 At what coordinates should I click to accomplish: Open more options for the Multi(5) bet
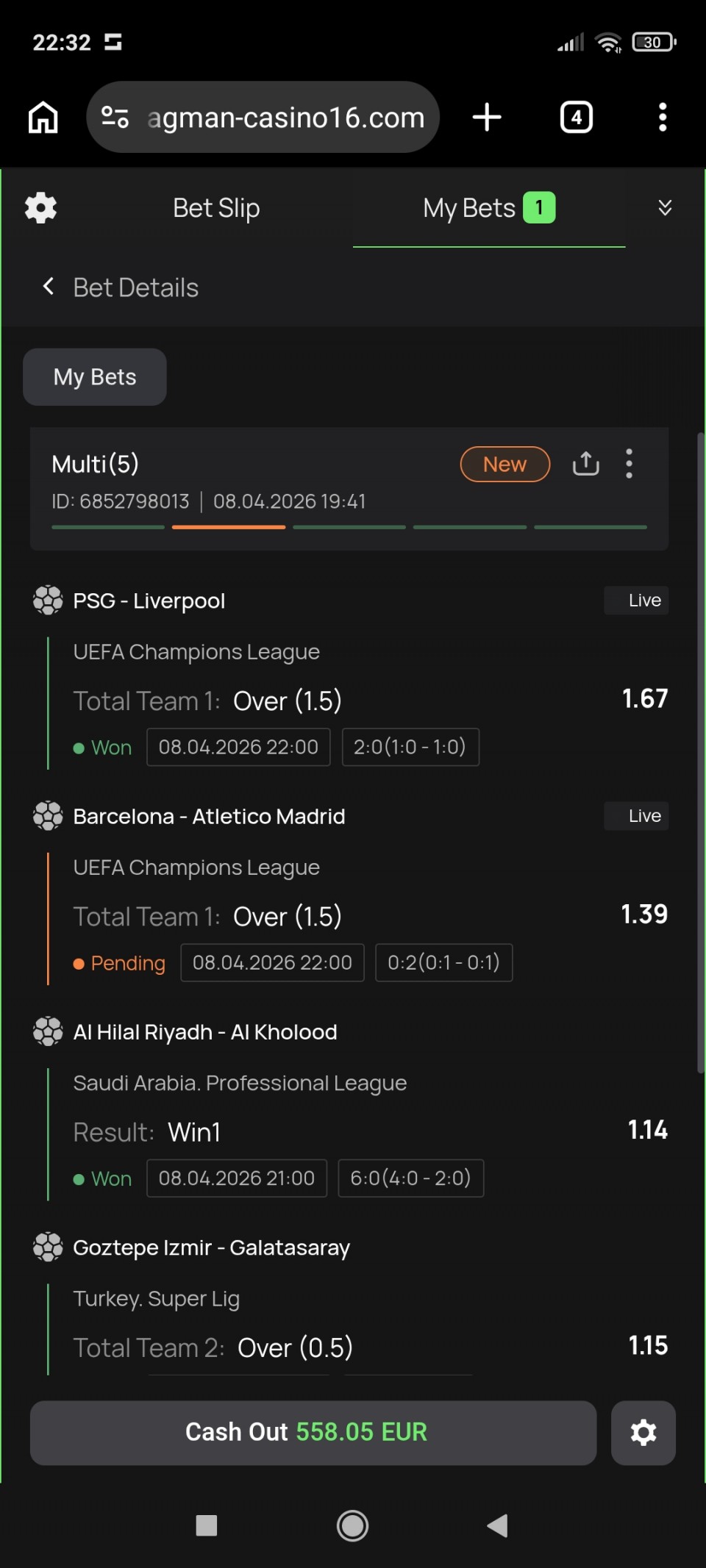(x=629, y=464)
